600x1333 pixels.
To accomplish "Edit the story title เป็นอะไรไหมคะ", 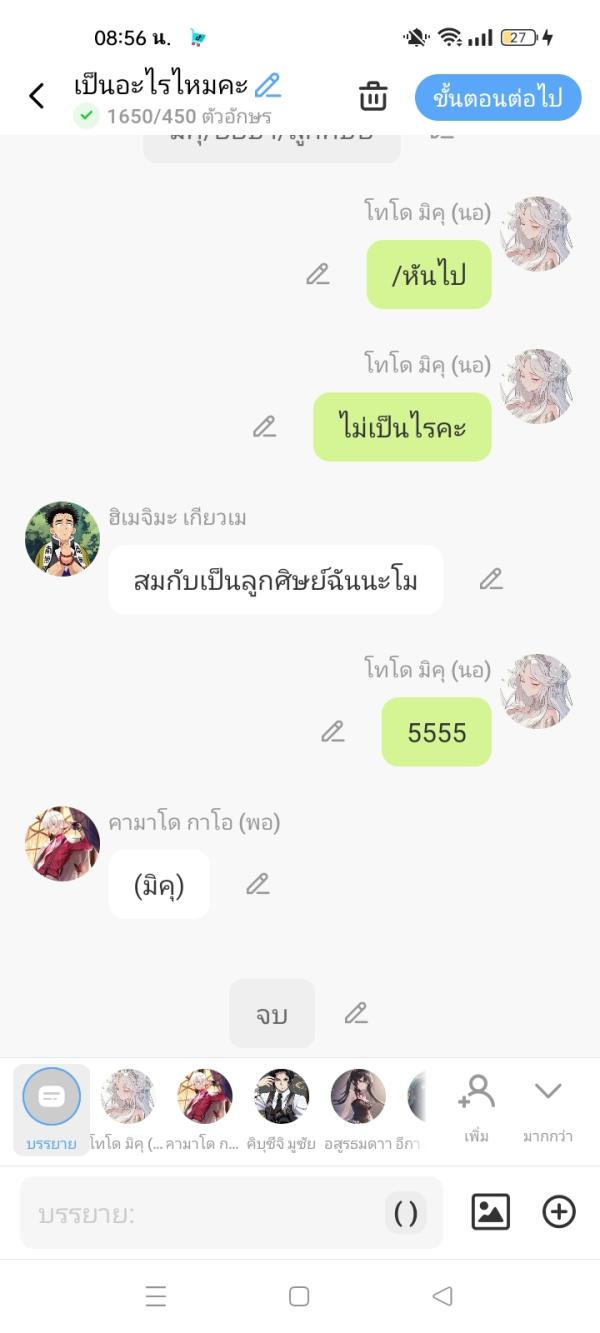I will 267,85.
